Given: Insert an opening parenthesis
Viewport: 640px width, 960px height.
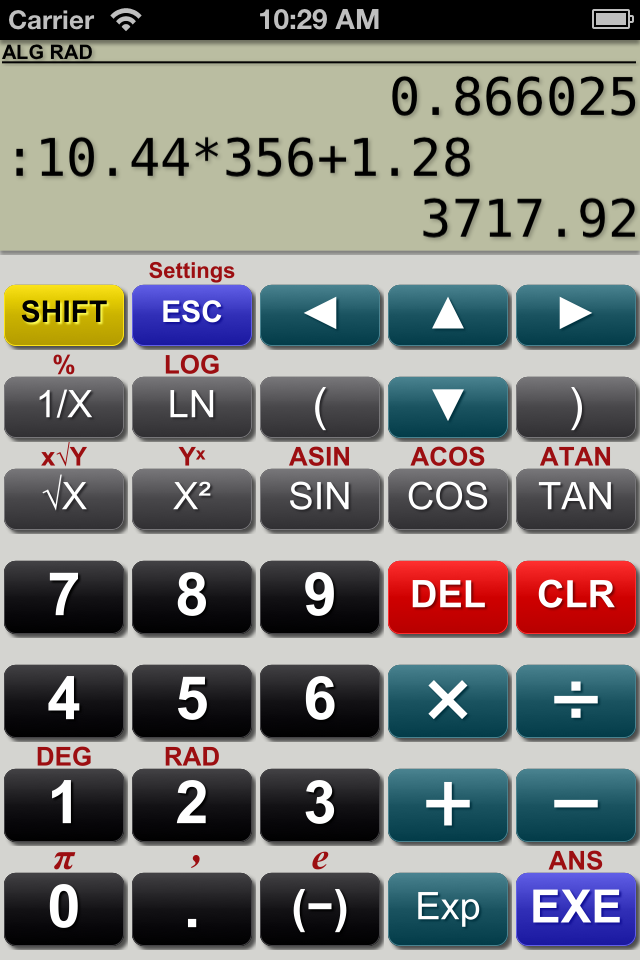Looking at the screenshot, I should 320,405.
